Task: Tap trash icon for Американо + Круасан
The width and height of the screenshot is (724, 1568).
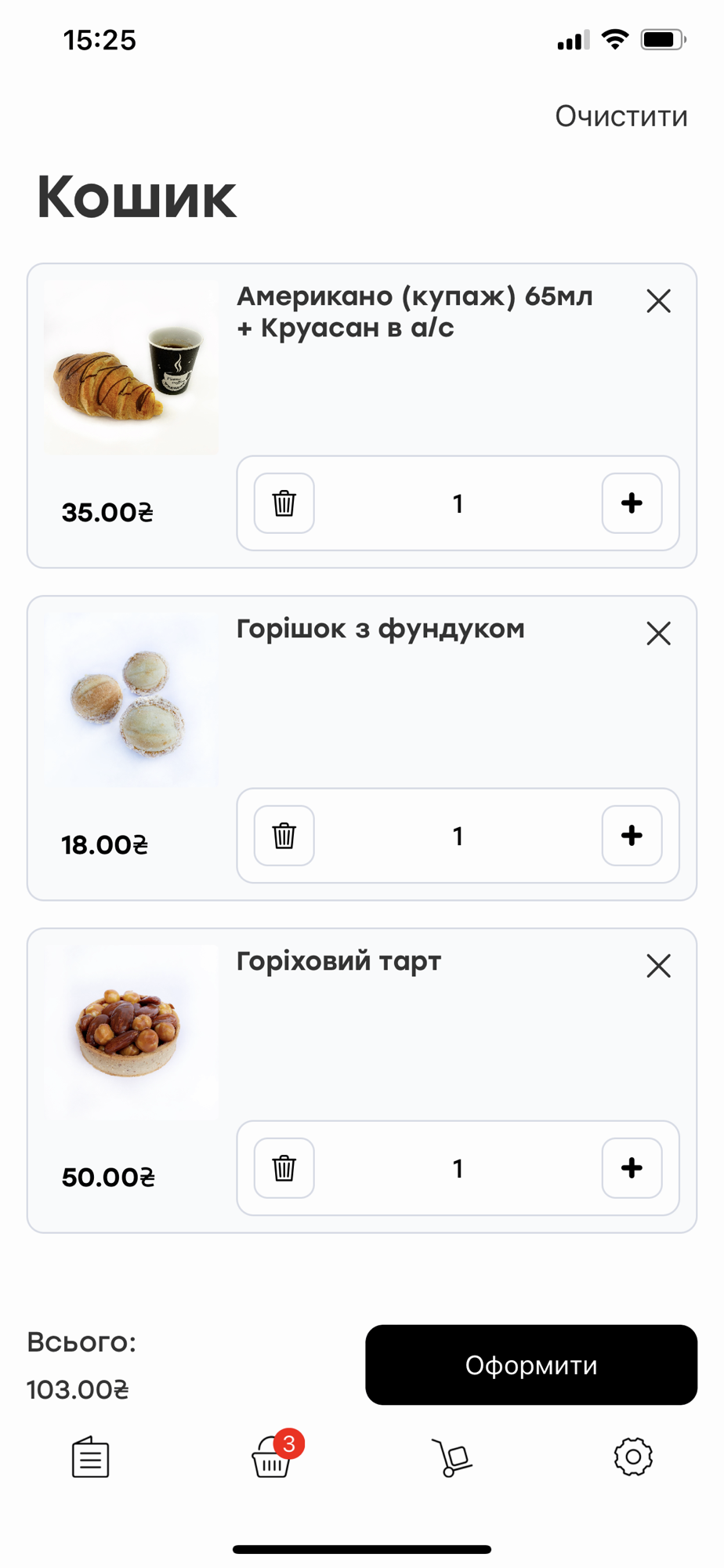Action: (x=284, y=503)
